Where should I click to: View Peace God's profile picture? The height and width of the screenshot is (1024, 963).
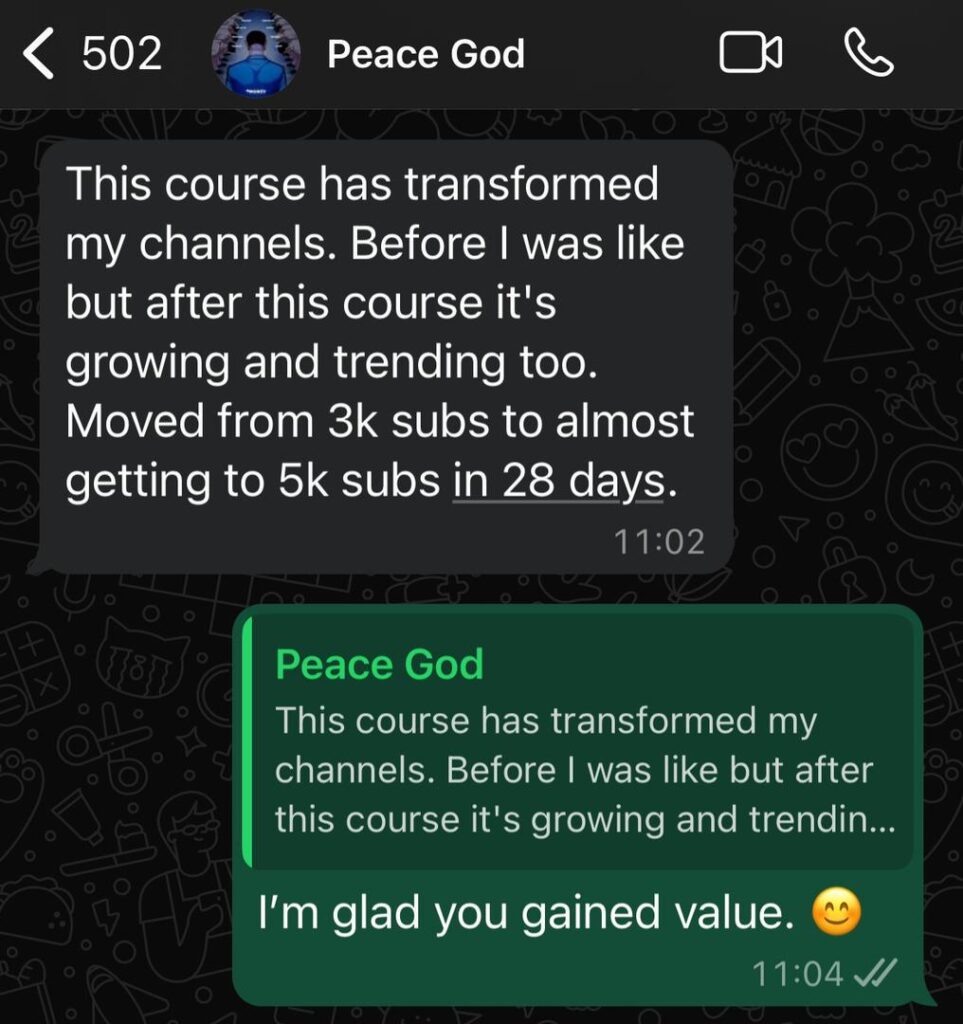257,54
